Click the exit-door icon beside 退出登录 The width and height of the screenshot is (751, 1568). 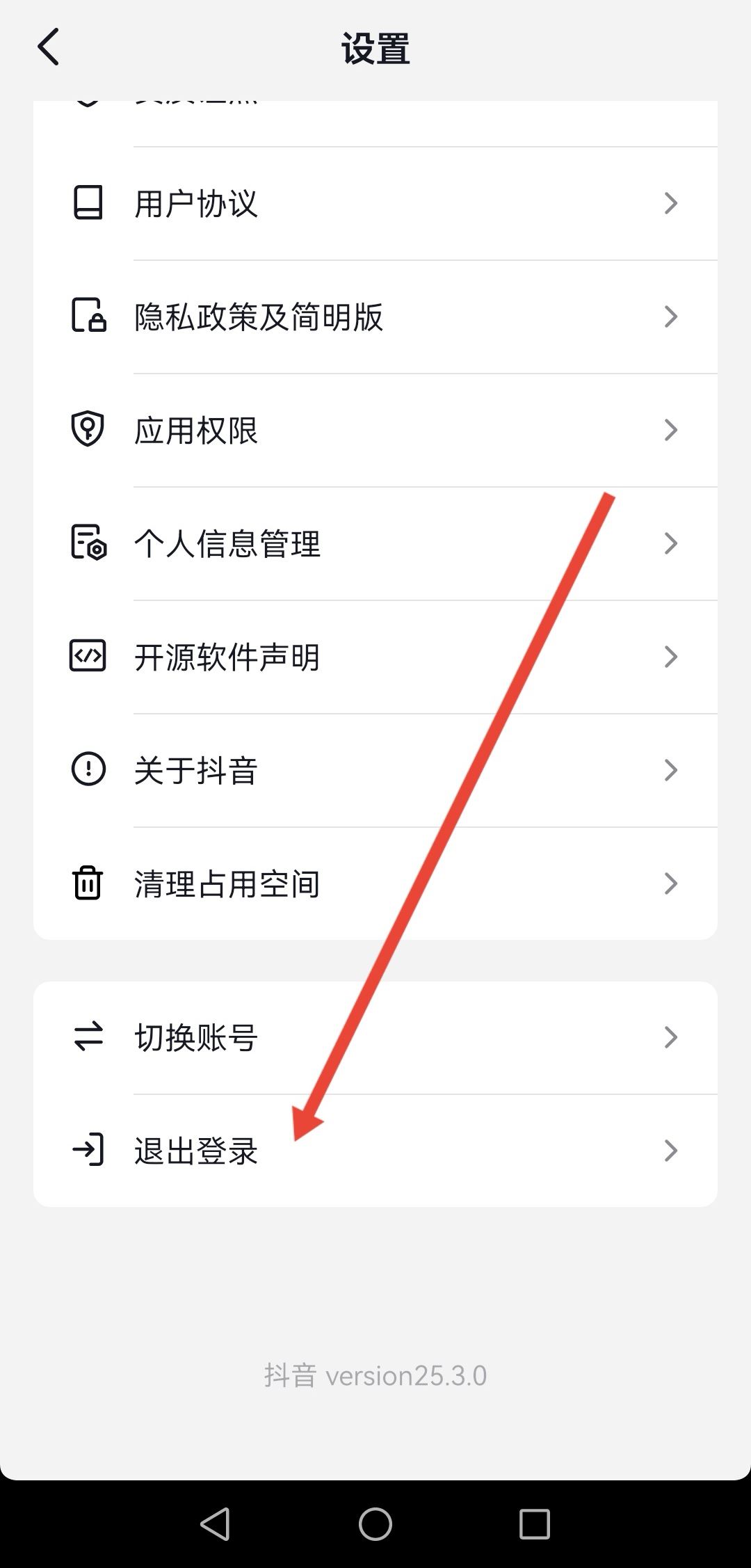(87, 1150)
